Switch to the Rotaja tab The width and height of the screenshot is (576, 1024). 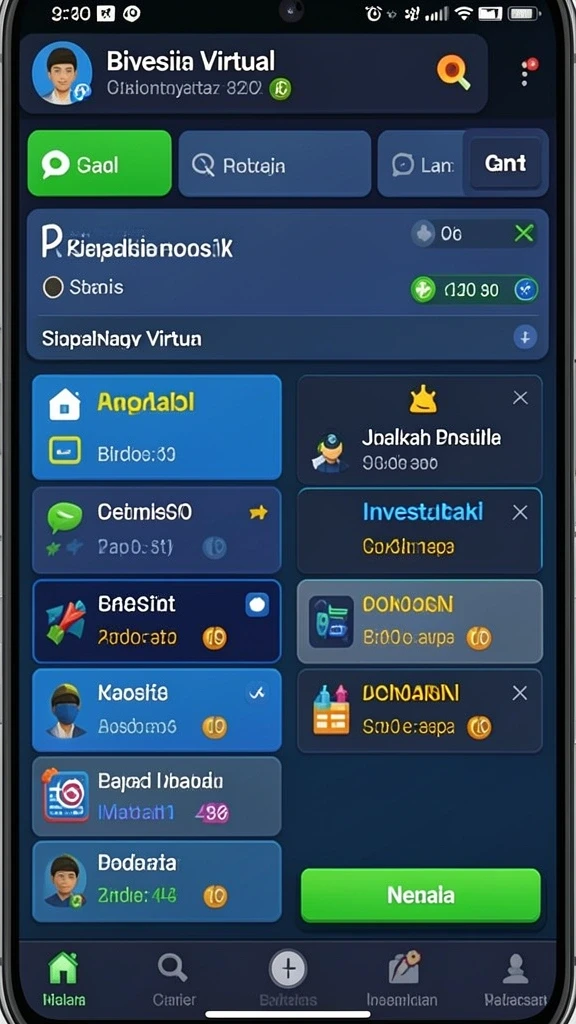click(x=274, y=163)
